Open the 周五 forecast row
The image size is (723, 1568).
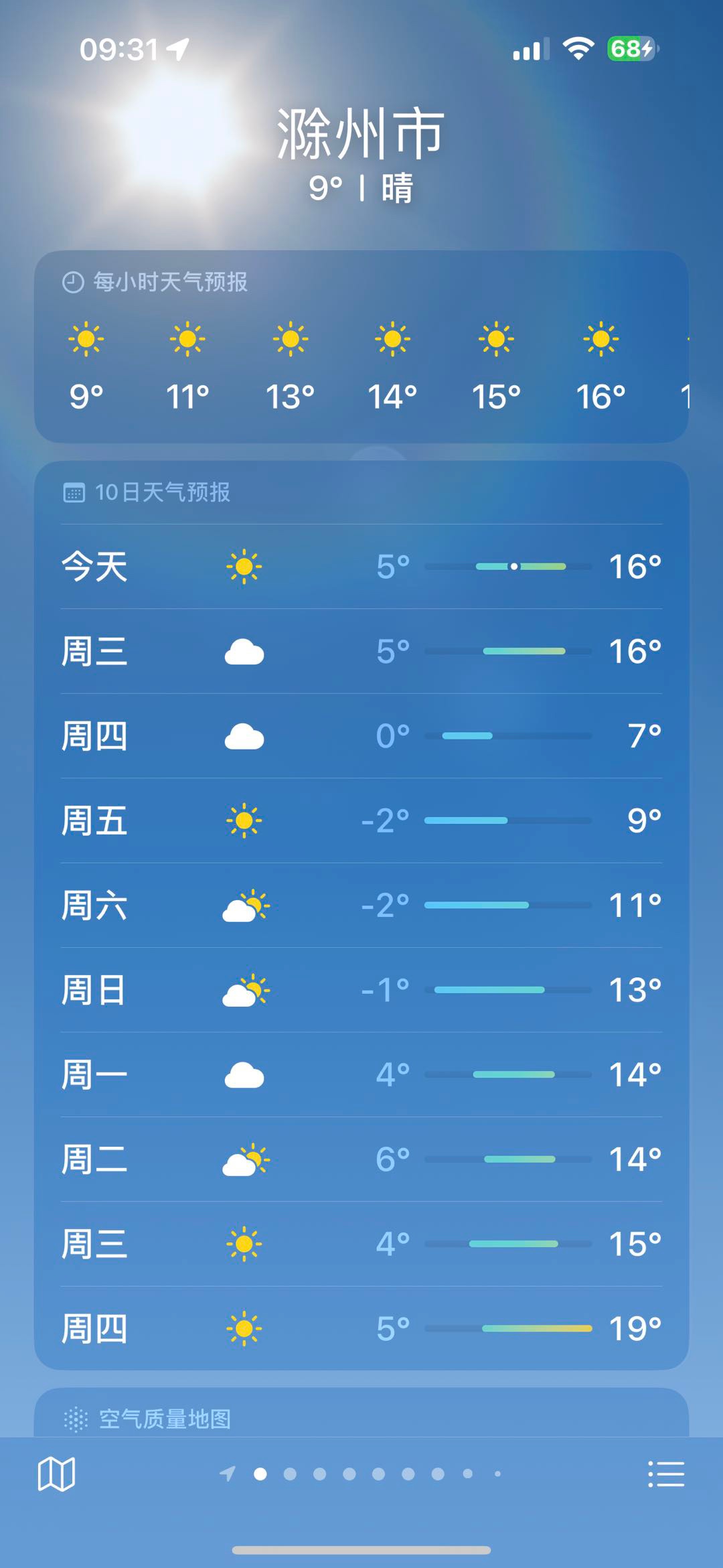[361, 821]
